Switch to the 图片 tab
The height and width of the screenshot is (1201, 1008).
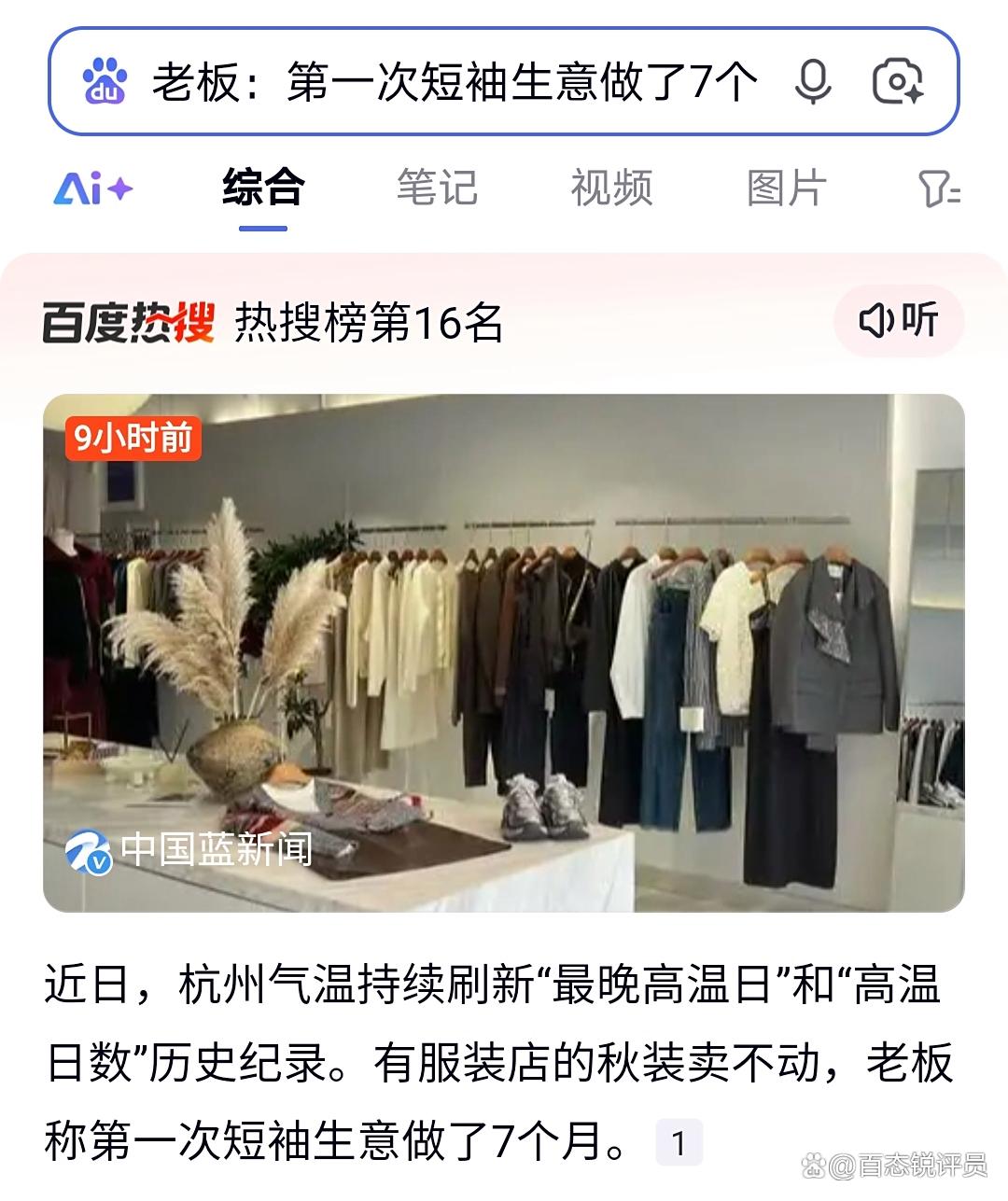786,189
